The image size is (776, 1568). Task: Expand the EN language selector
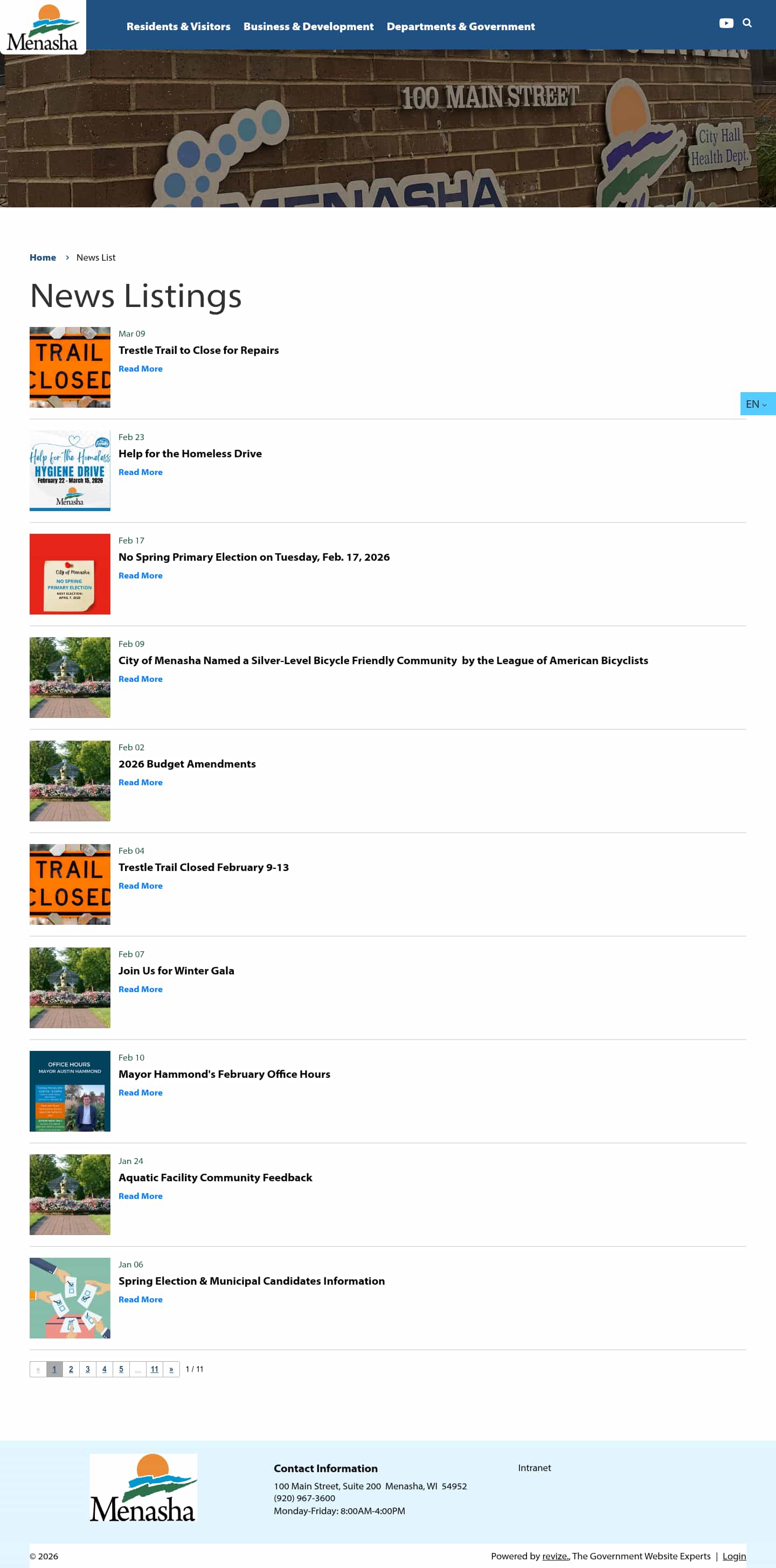(757, 403)
